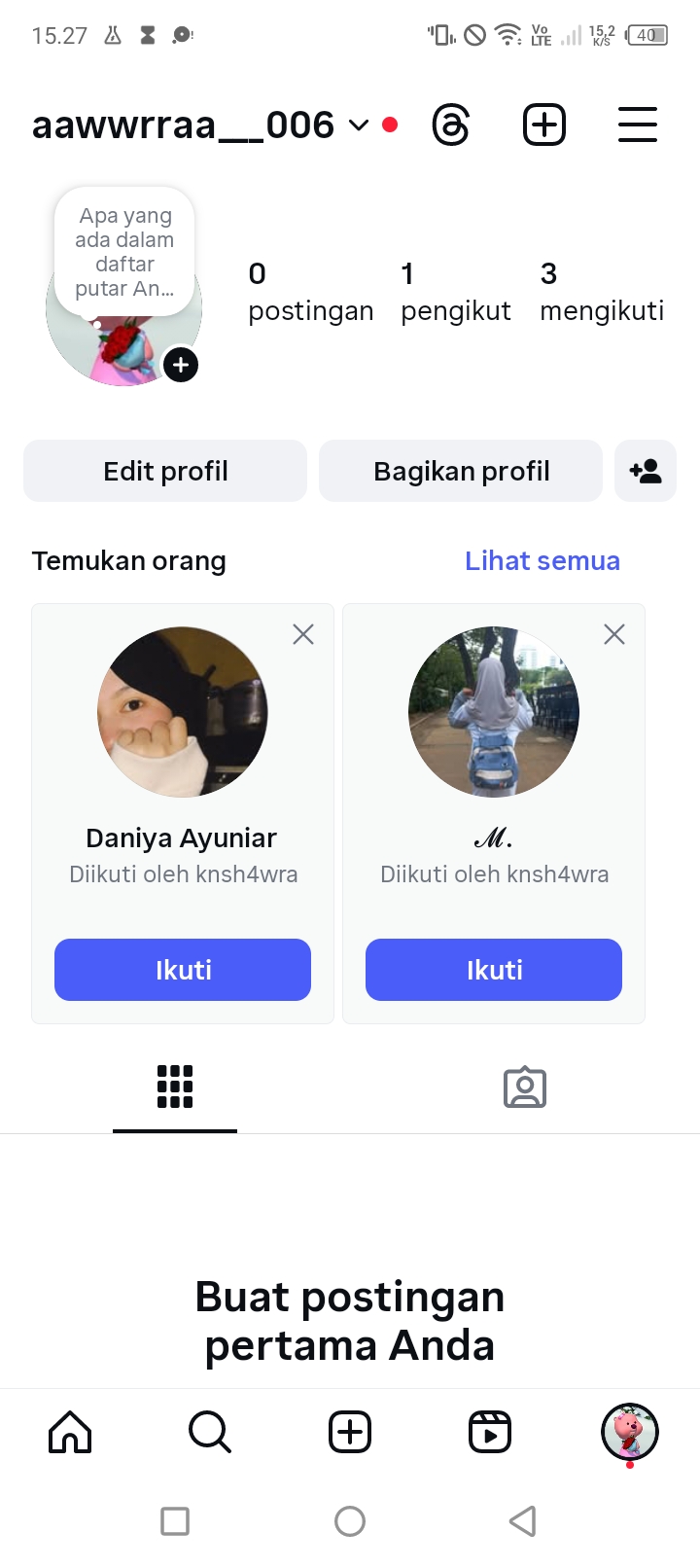View the pengikut followers list
This screenshot has height=1568, width=700.
pyautogui.click(x=455, y=292)
